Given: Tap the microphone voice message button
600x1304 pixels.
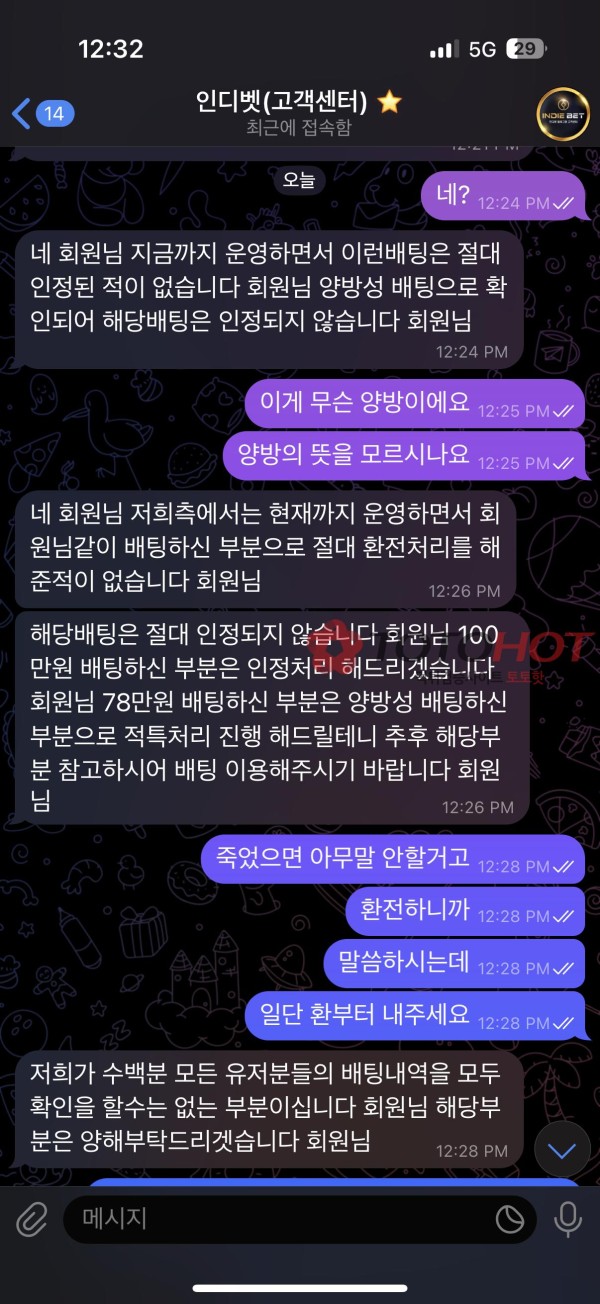Looking at the screenshot, I should 569,1218.
